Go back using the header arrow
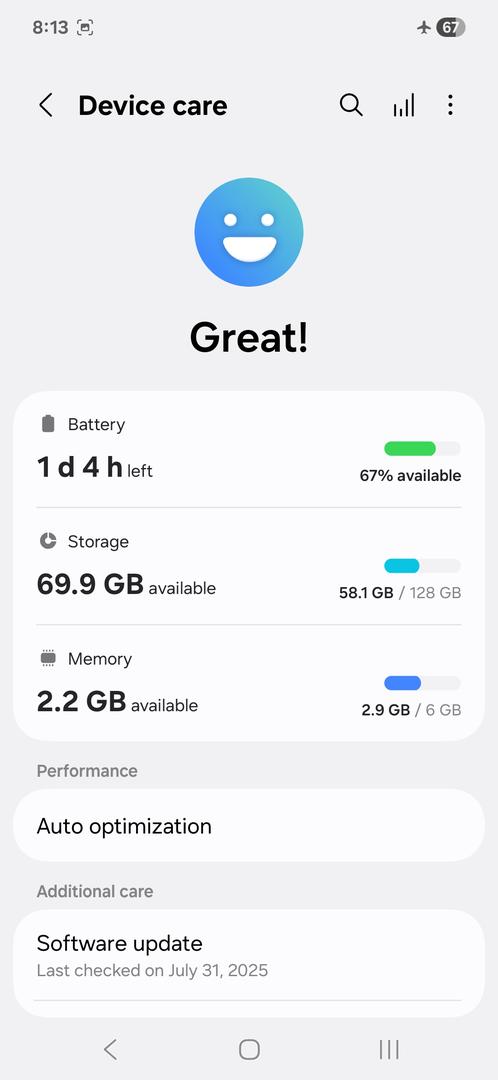Screen dimensions: 498x1080 click(45, 105)
